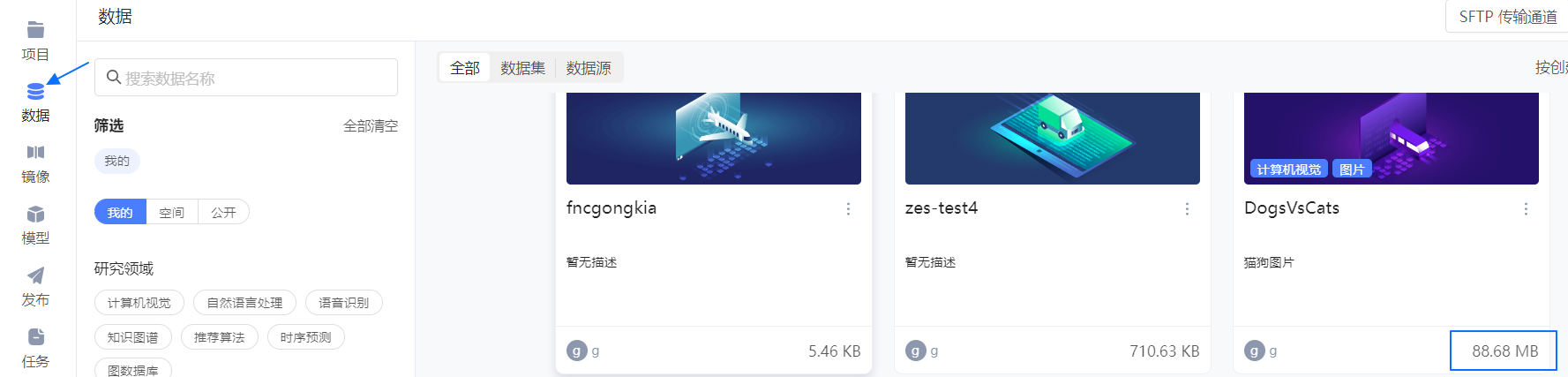This screenshot has width=1568, height=377.
Task: Switch to the 数据集 tab
Action: click(522, 68)
